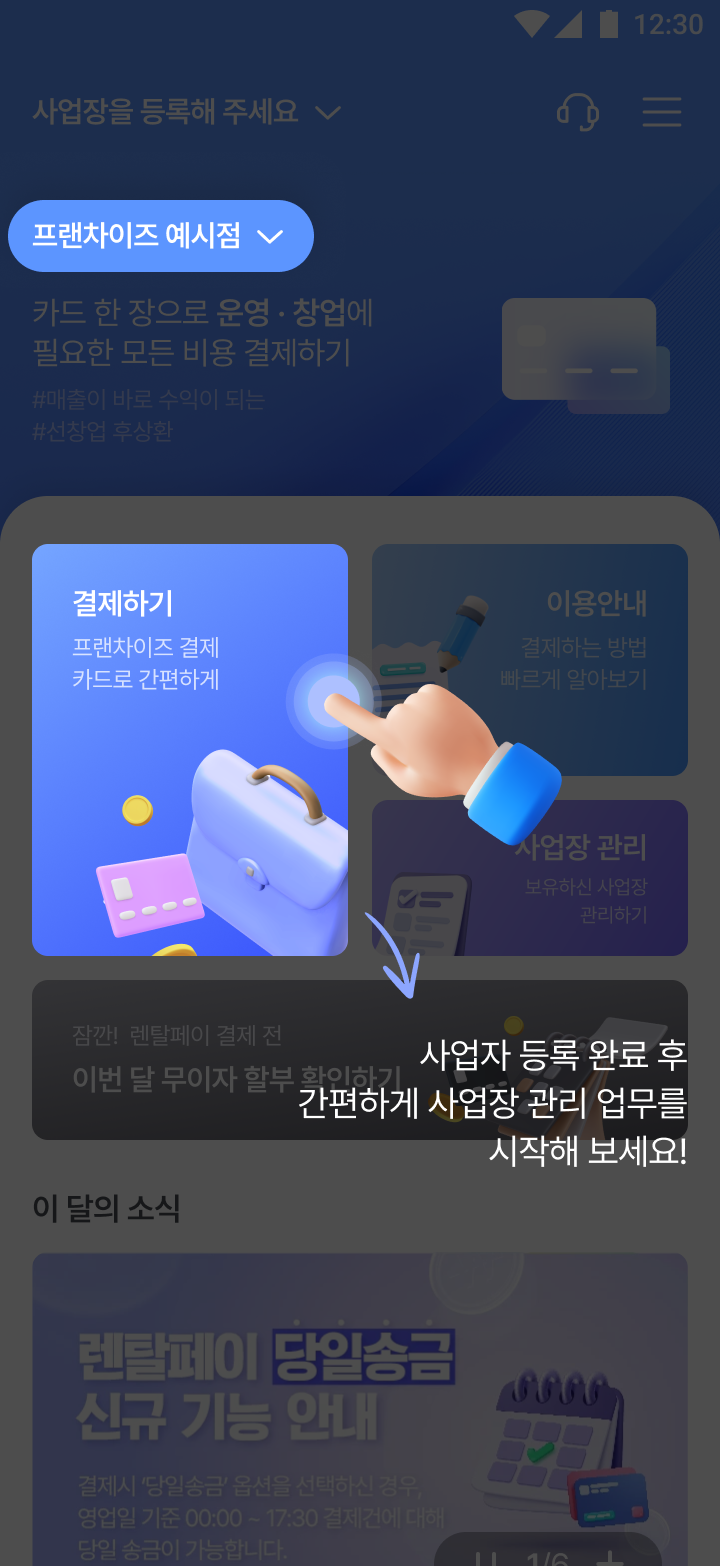720x1566 pixels.
Task: Tap the 결제하기 card
Action: coord(190,750)
